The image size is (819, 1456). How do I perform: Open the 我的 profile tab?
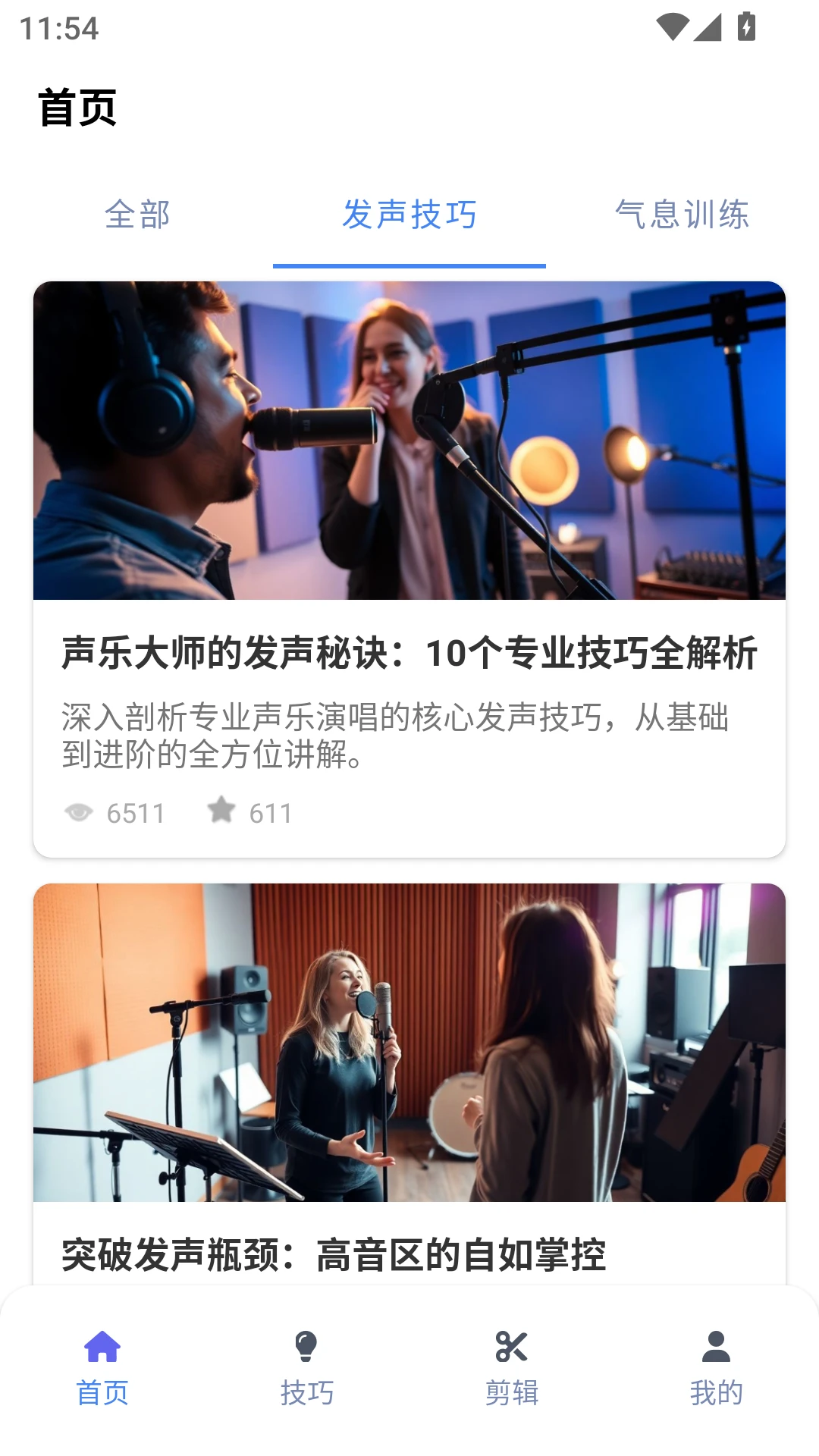717,1369
